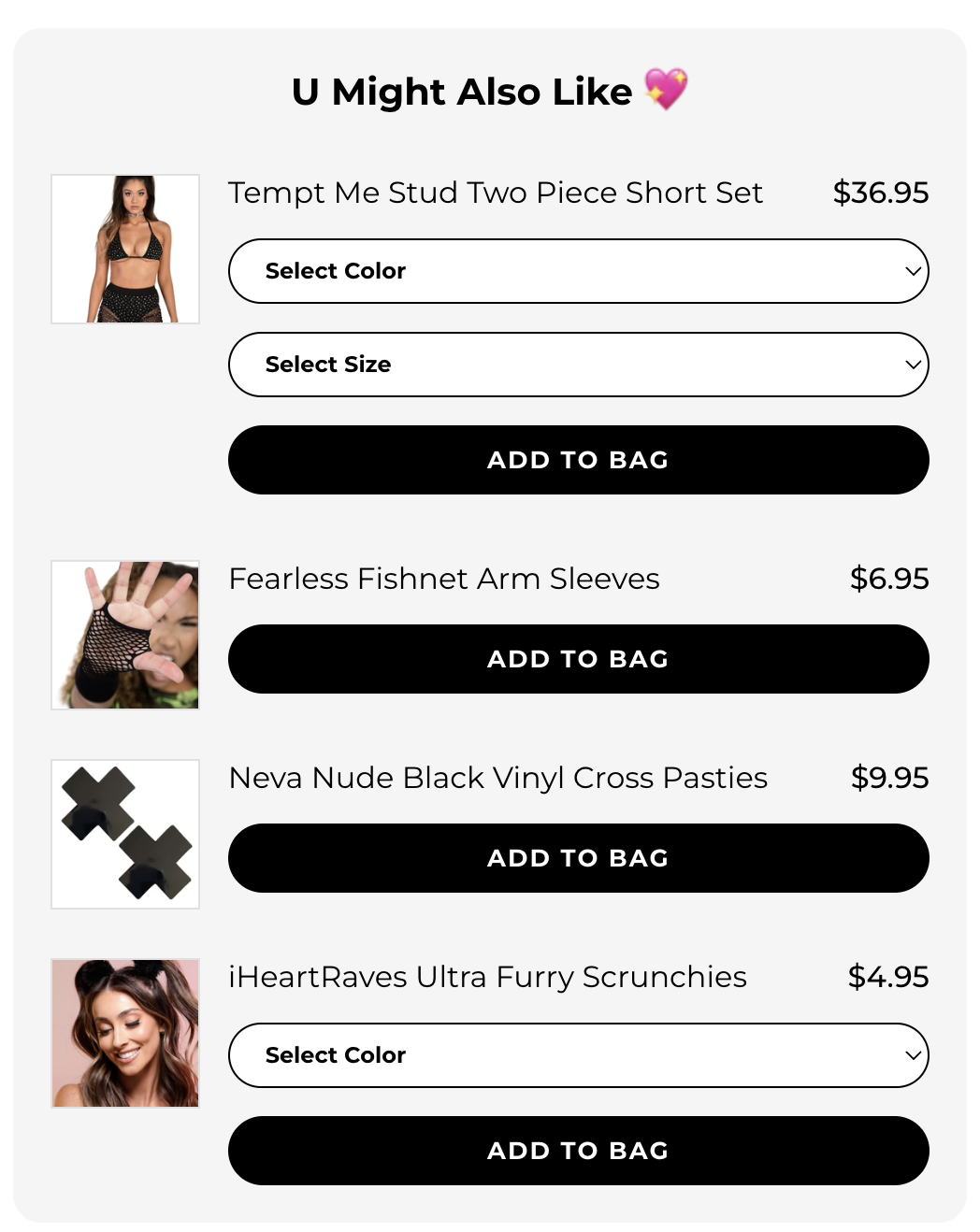Expand Select Color for Tempt Me Stud set
The image size is (980, 1232).
[578, 271]
